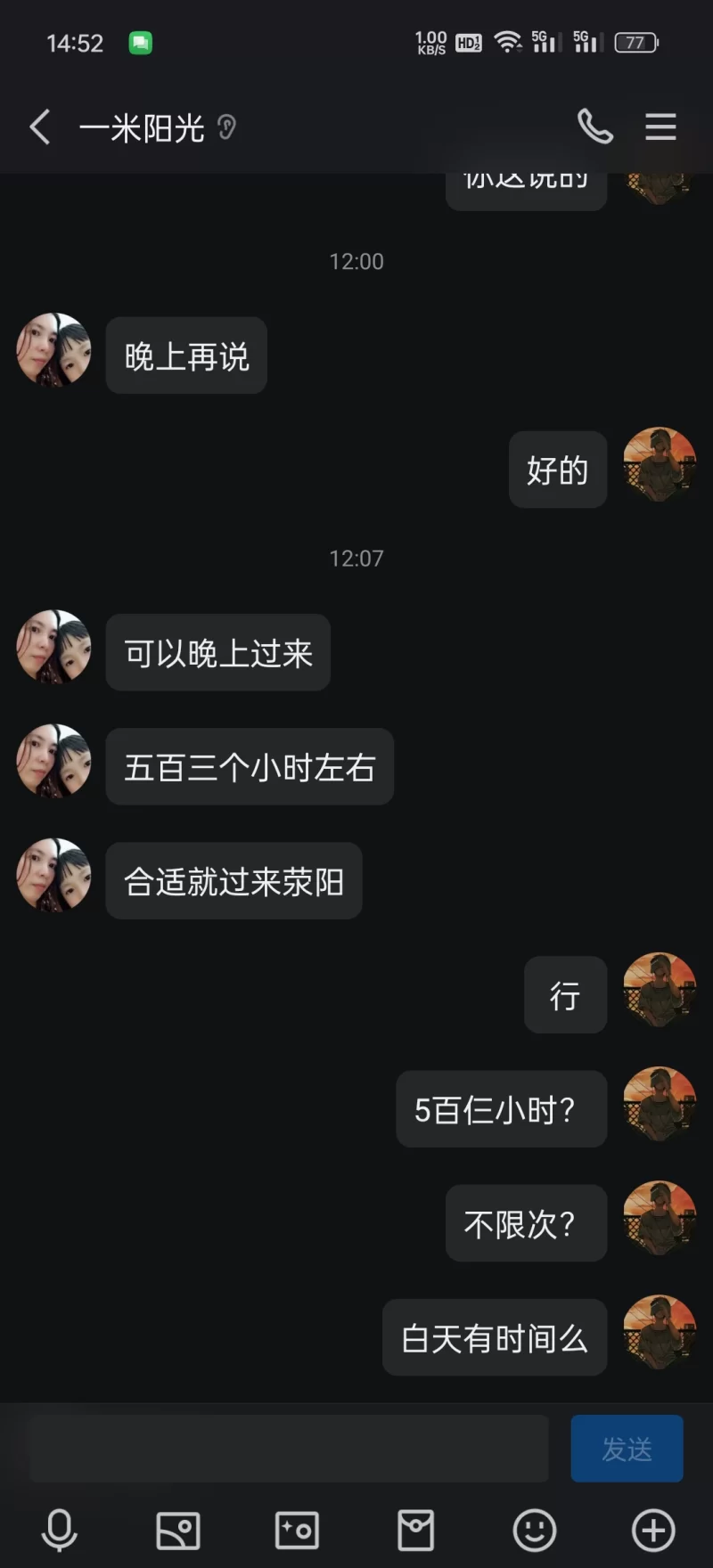Start a voice call with 一米阳光
This screenshot has width=713, height=1568.
click(x=594, y=127)
